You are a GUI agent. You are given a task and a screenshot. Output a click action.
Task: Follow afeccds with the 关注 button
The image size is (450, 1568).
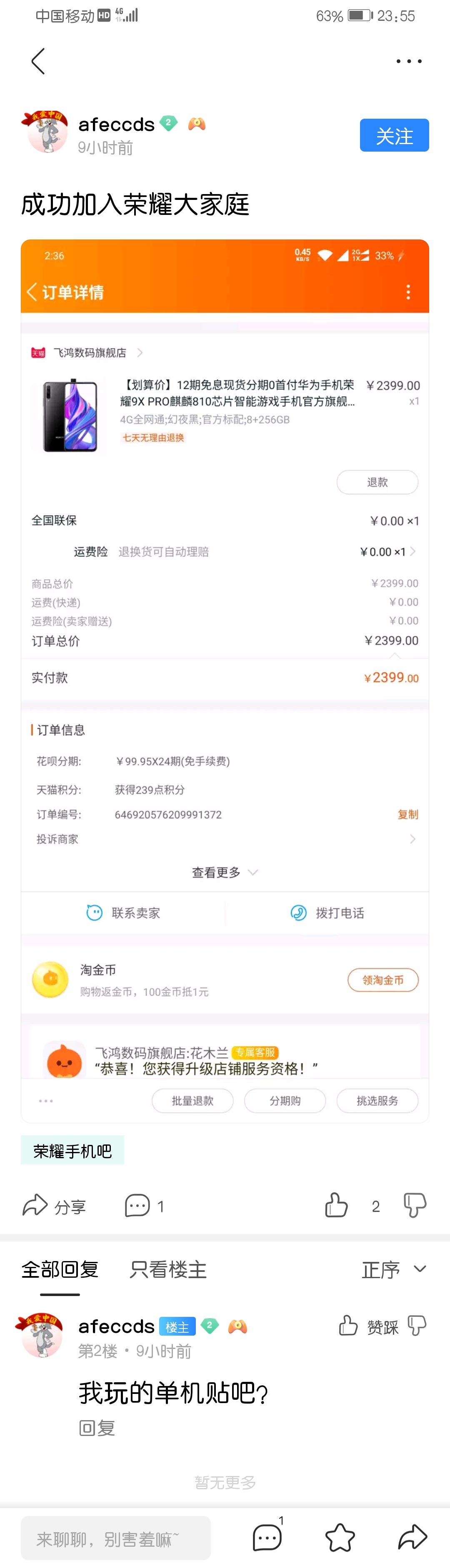pos(394,135)
